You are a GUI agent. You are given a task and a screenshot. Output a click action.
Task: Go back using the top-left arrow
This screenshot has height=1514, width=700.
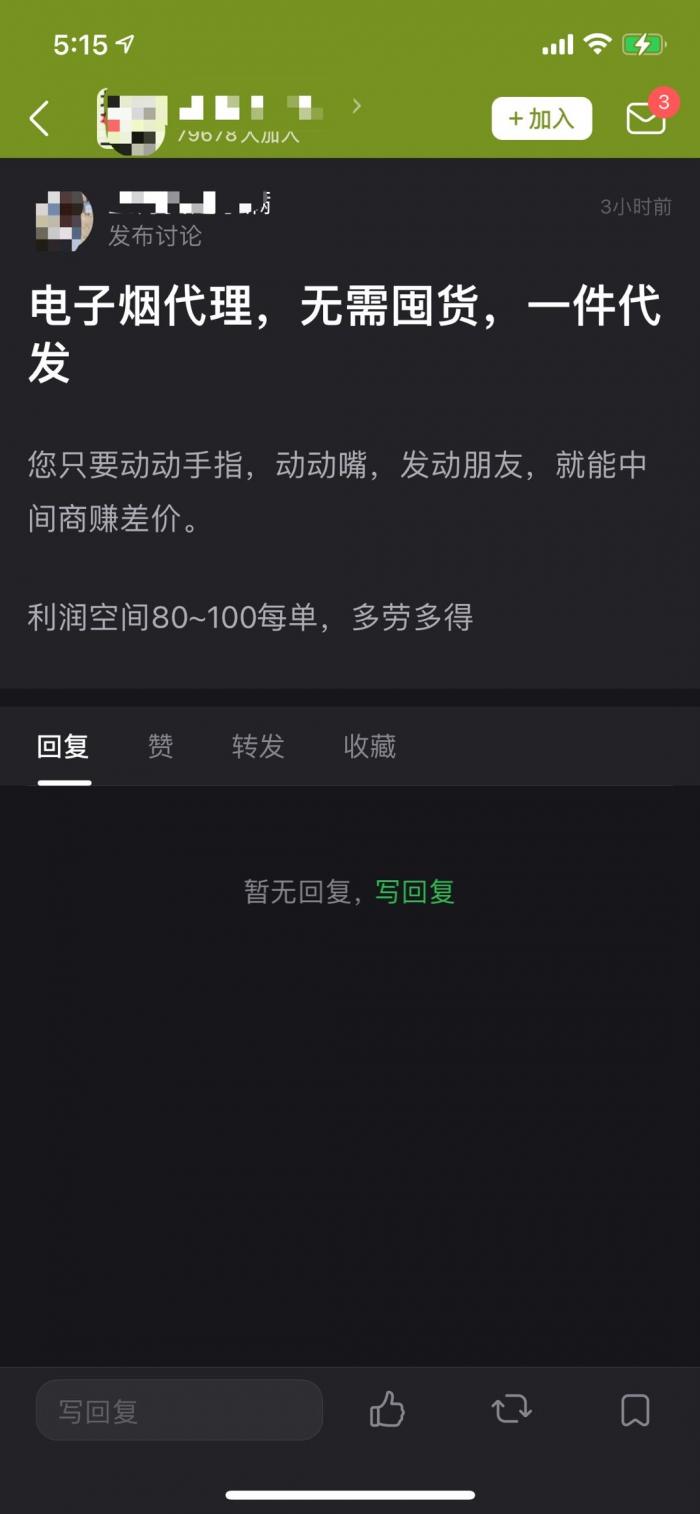(x=39, y=119)
